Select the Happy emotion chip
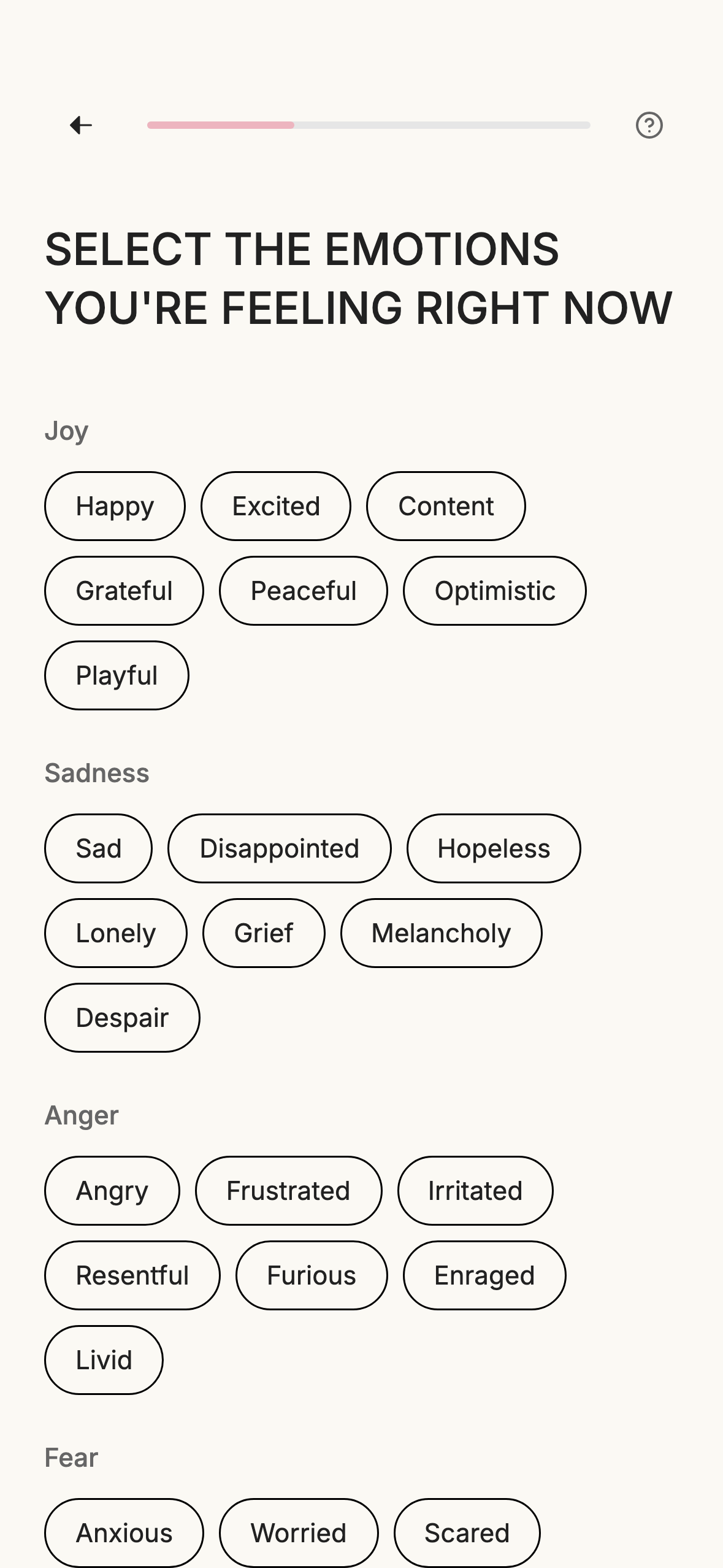This screenshot has width=723, height=1568. (114, 505)
